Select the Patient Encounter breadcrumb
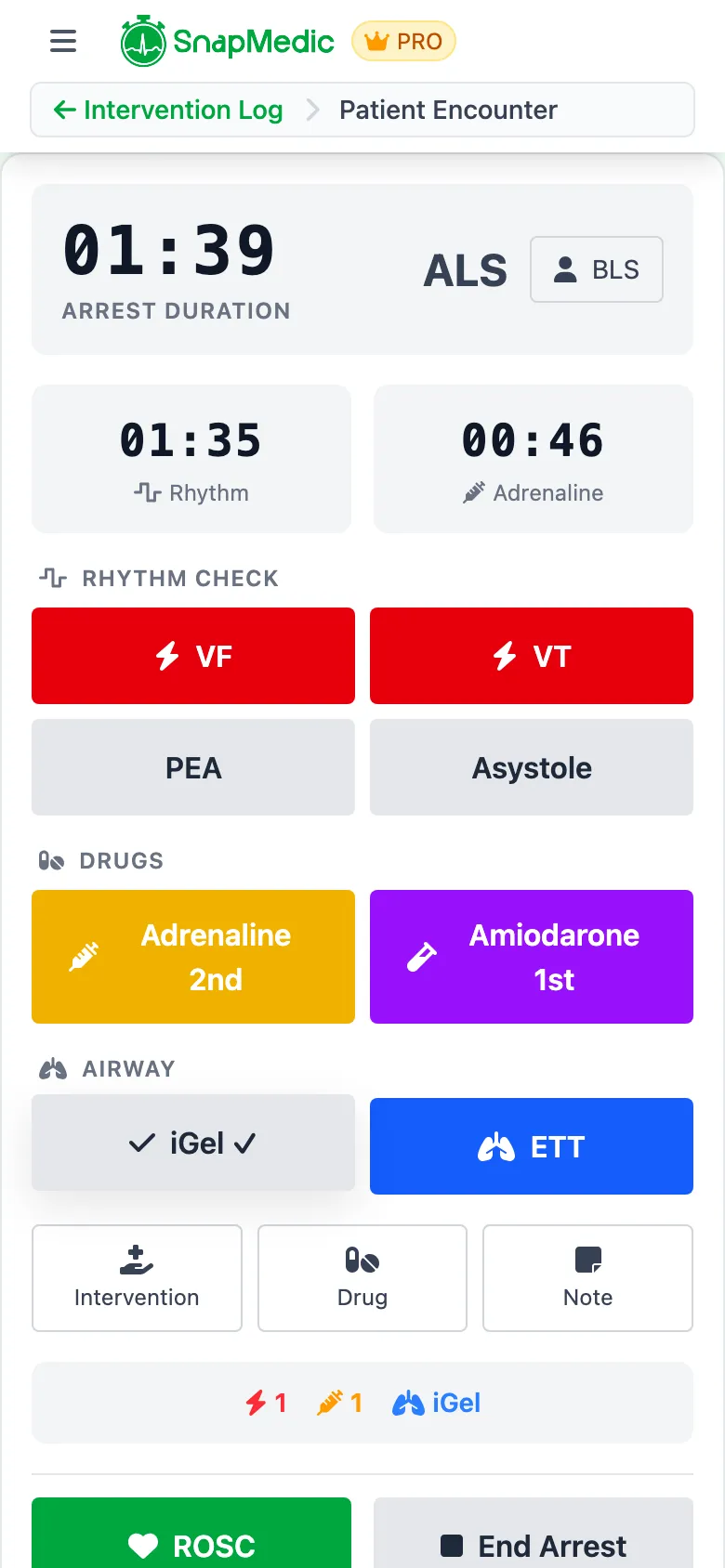The image size is (725, 1568). [448, 110]
